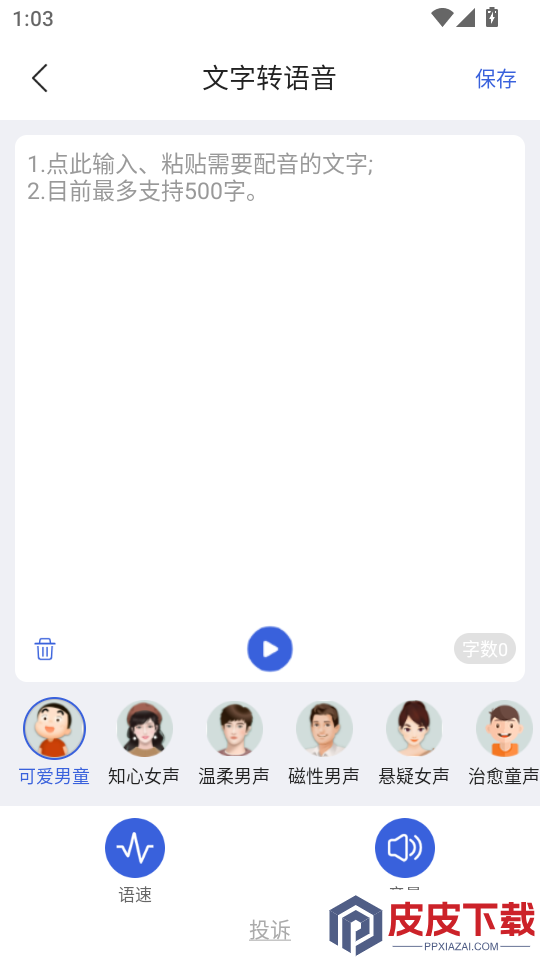This screenshot has width=540, height=960.
Task: Focus the text input area for dubbing
Action: point(269,380)
